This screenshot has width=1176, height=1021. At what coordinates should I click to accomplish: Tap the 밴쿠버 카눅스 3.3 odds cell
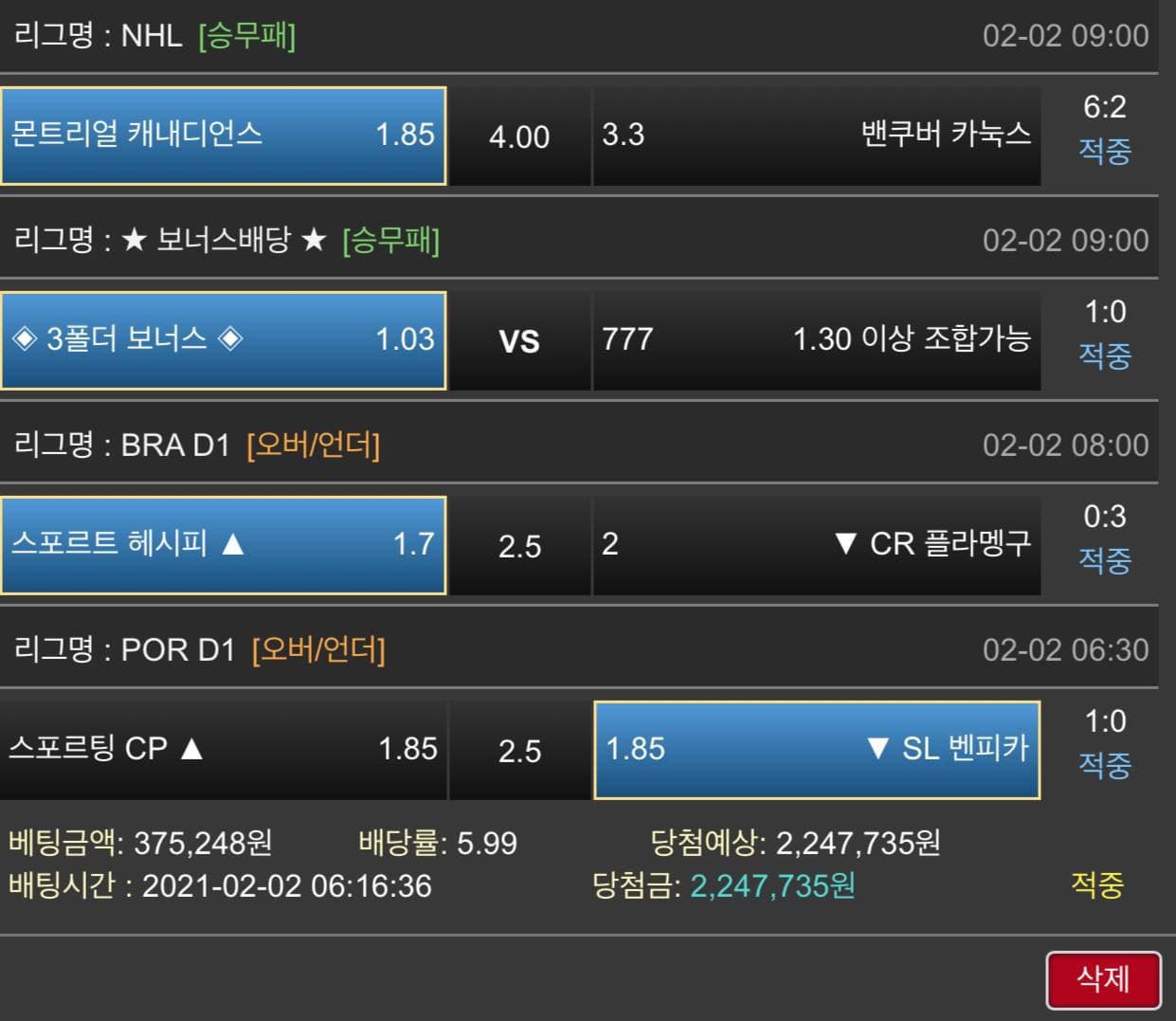[x=817, y=136]
